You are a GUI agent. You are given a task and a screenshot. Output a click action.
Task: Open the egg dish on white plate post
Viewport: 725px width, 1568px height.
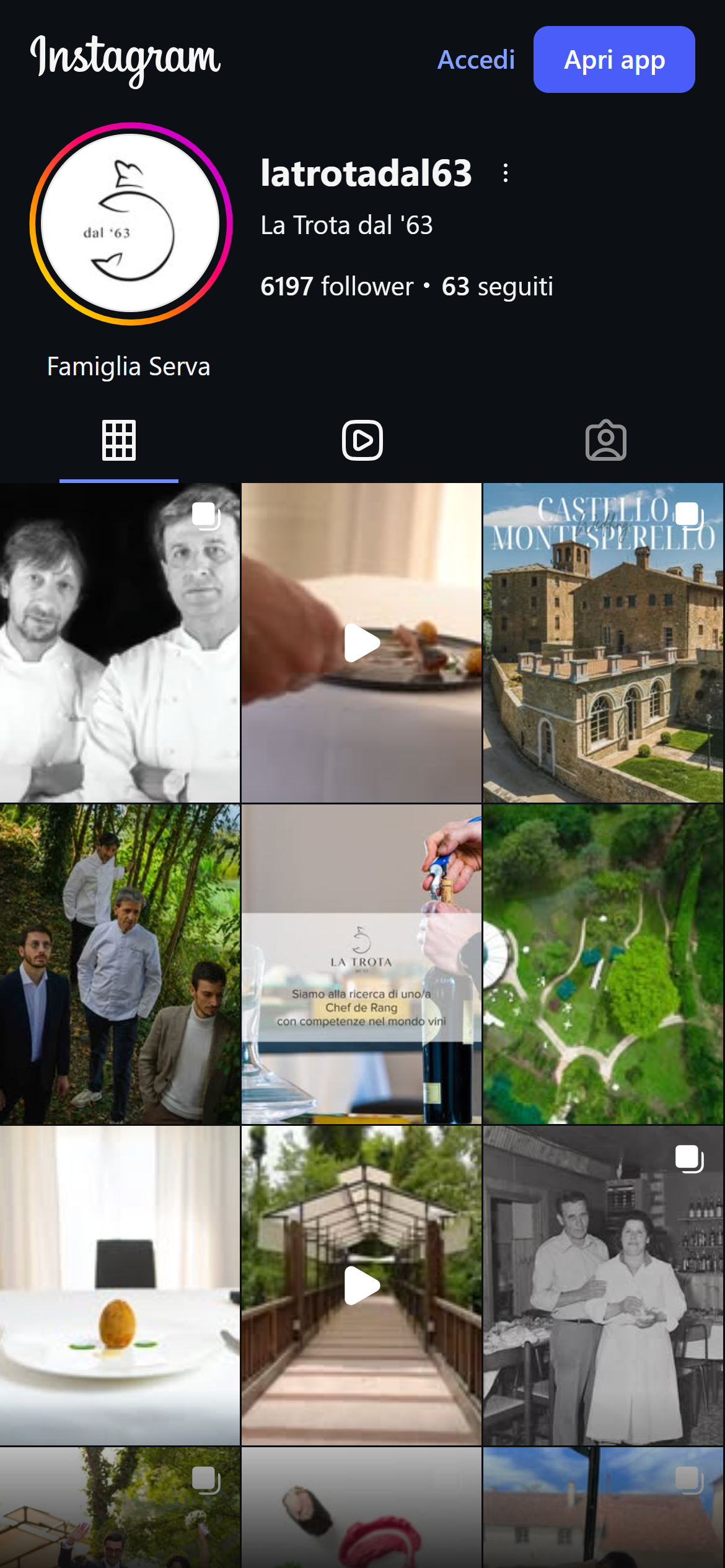pyautogui.click(x=120, y=1286)
